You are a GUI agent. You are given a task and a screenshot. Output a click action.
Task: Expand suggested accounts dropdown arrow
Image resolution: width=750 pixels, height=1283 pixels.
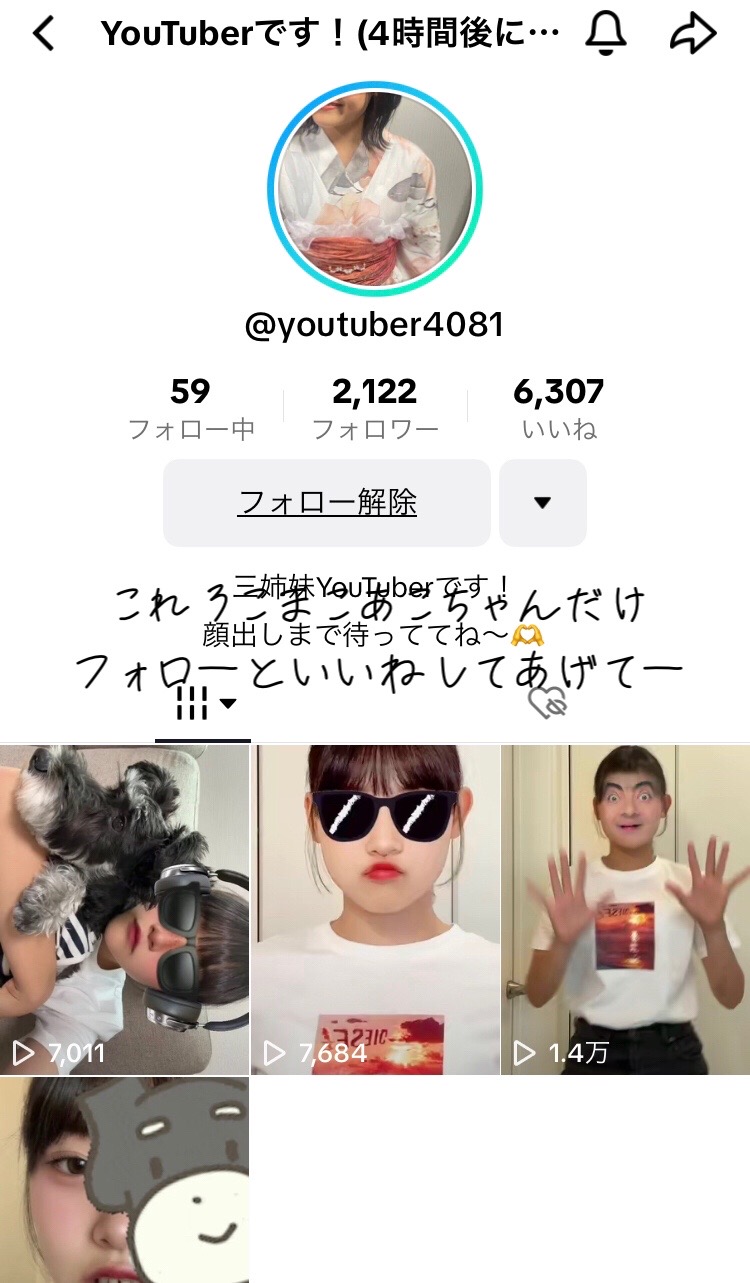[542, 503]
